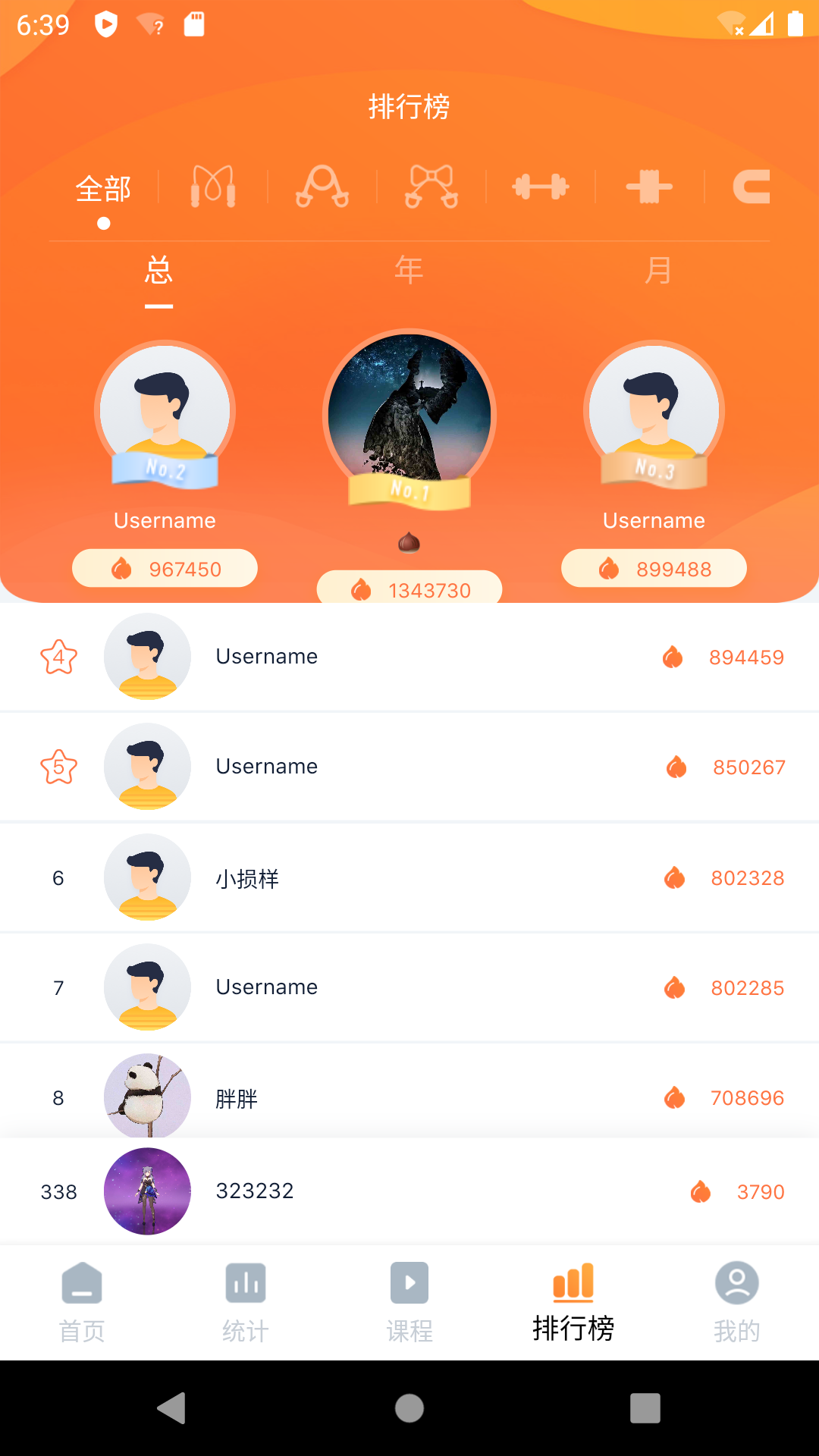Open the 统计 statistics tab icon
819x1456 pixels.
pos(245,1282)
